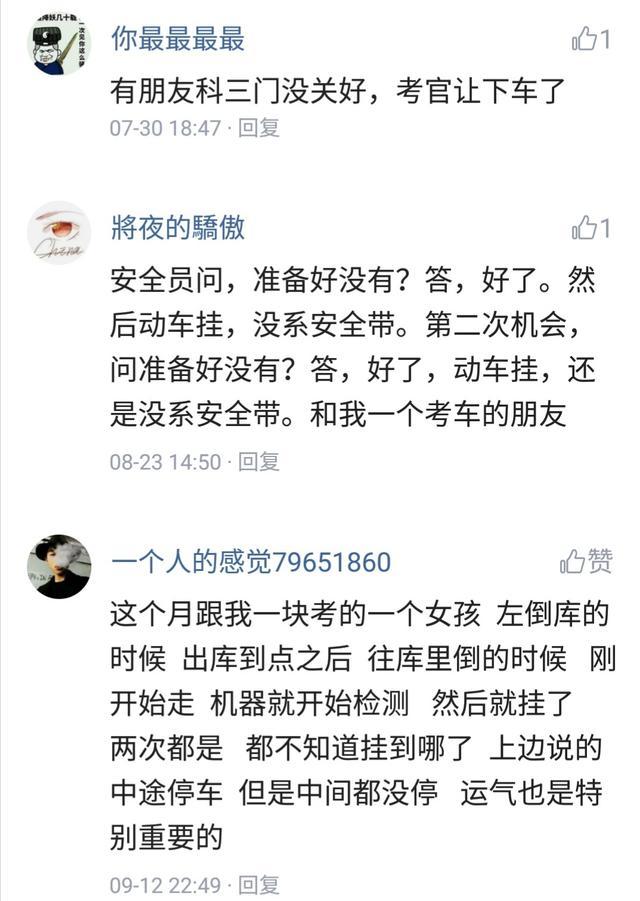Open username 將夜的驕傲
This screenshot has height=901, width=640.
(x=178, y=228)
